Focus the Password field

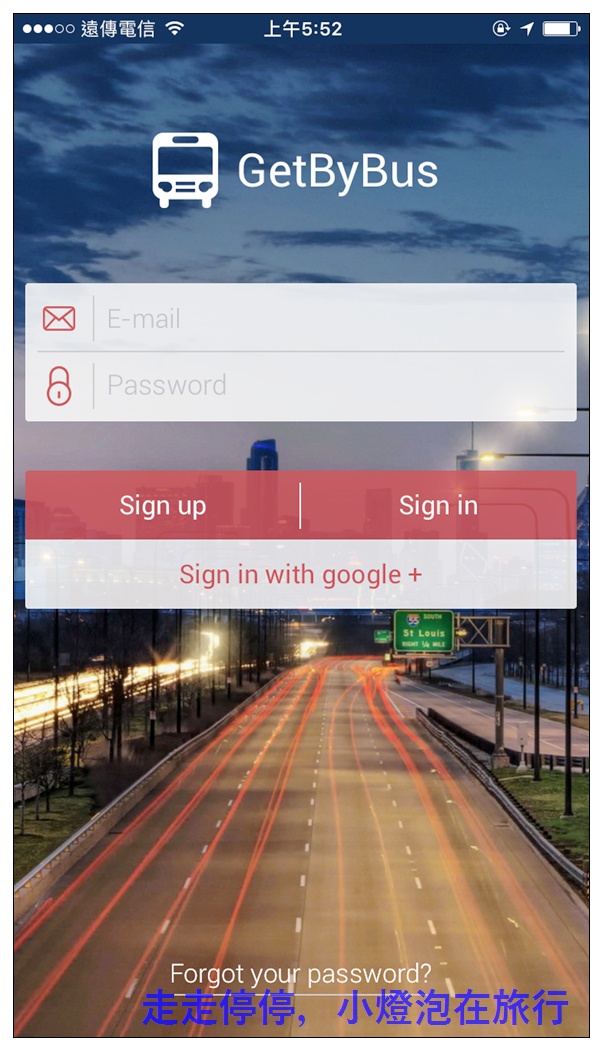[330, 385]
